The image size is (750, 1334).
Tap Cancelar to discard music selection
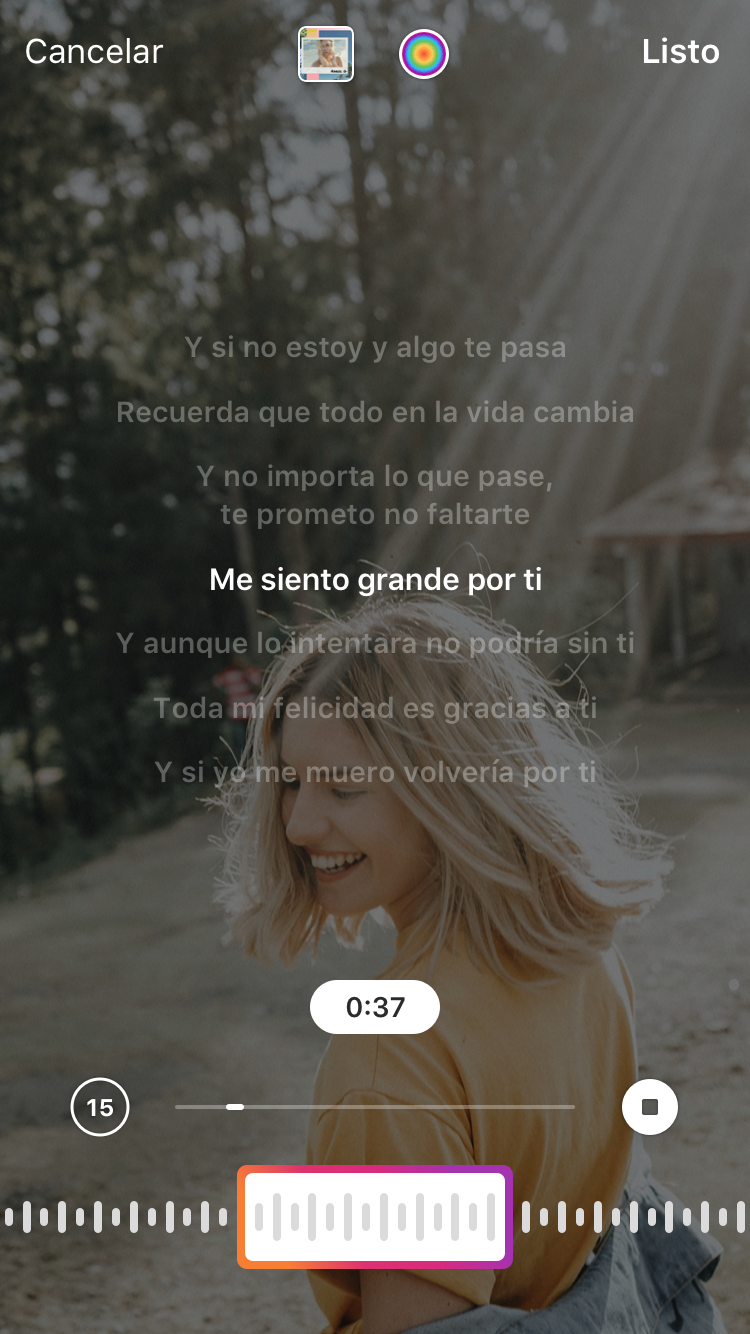pyautogui.click(x=94, y=52)
